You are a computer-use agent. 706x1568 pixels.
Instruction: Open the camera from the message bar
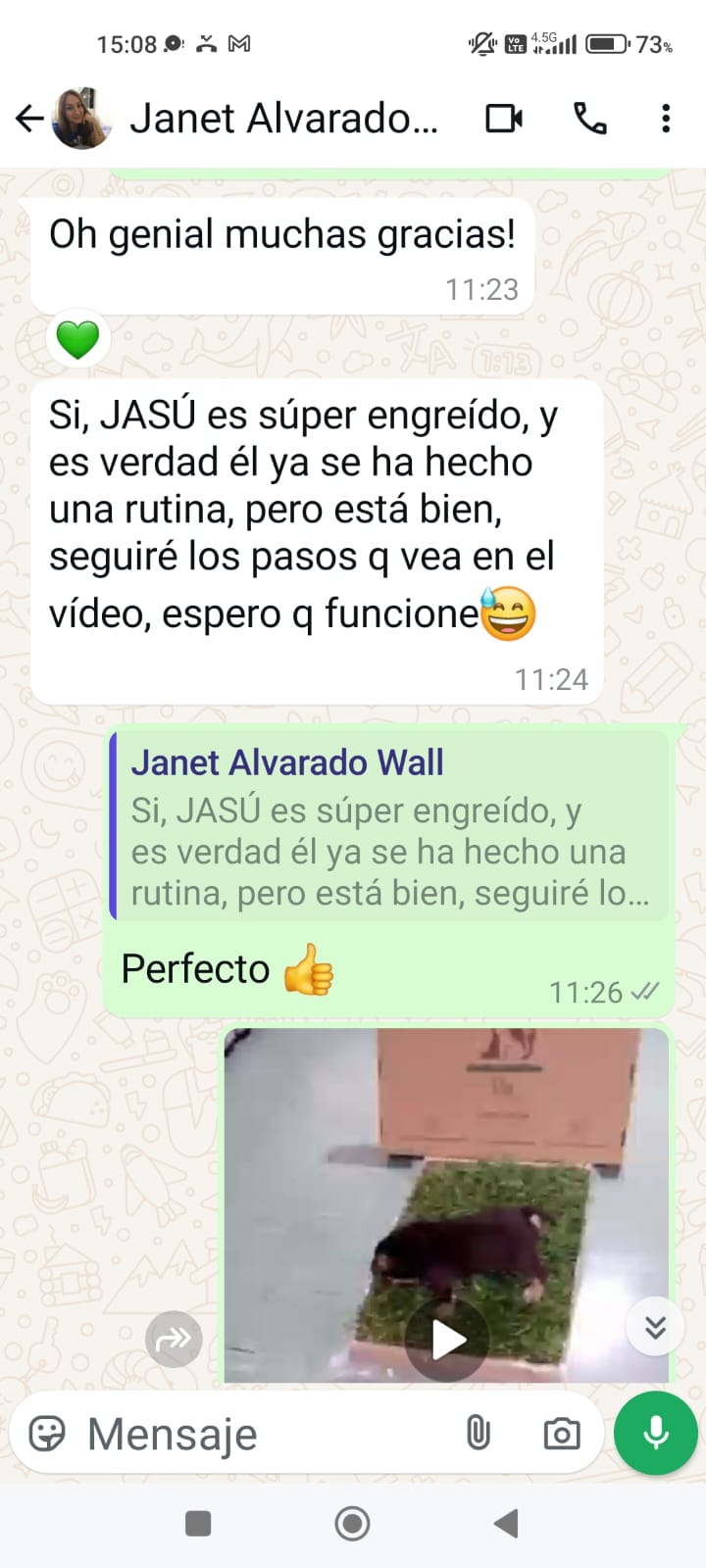pos(561,1434)
